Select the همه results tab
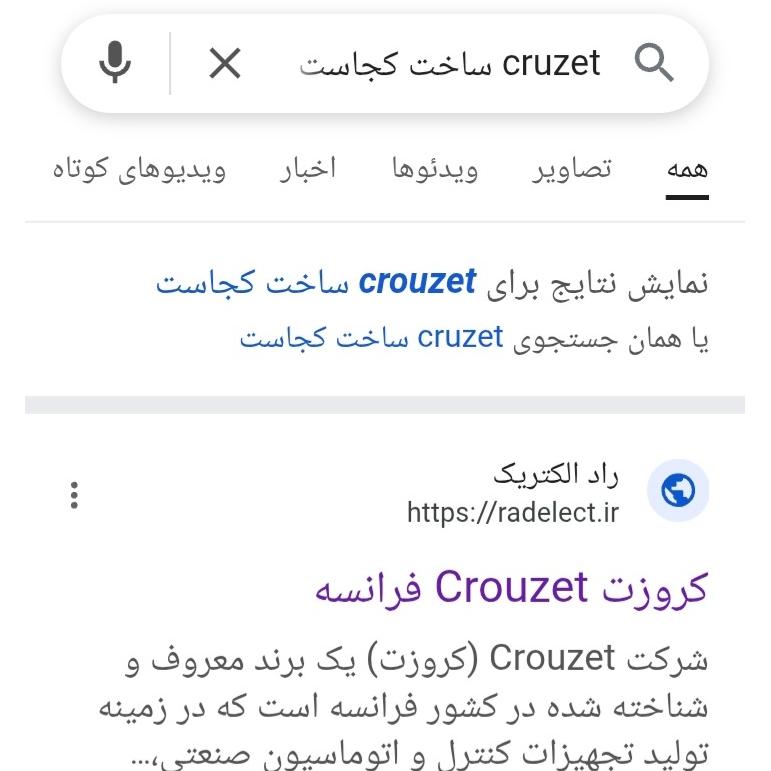The image size is (771, 771). point(687,170)
